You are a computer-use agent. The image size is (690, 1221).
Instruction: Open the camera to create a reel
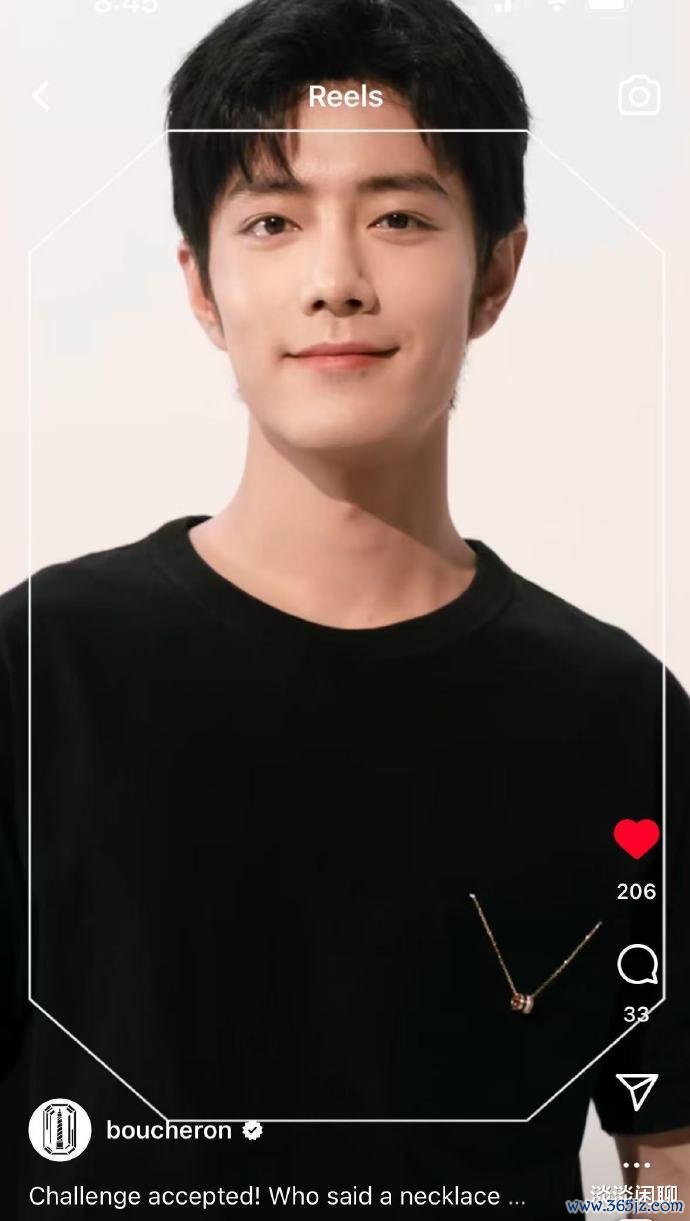(x=639, y=97)
